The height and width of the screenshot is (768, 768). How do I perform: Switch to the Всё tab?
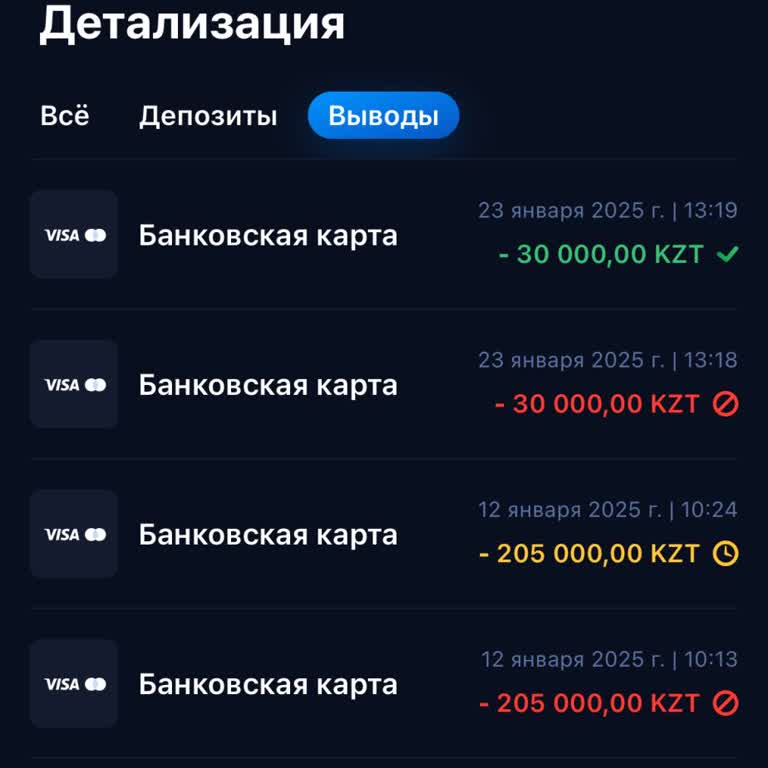[65, 116]
